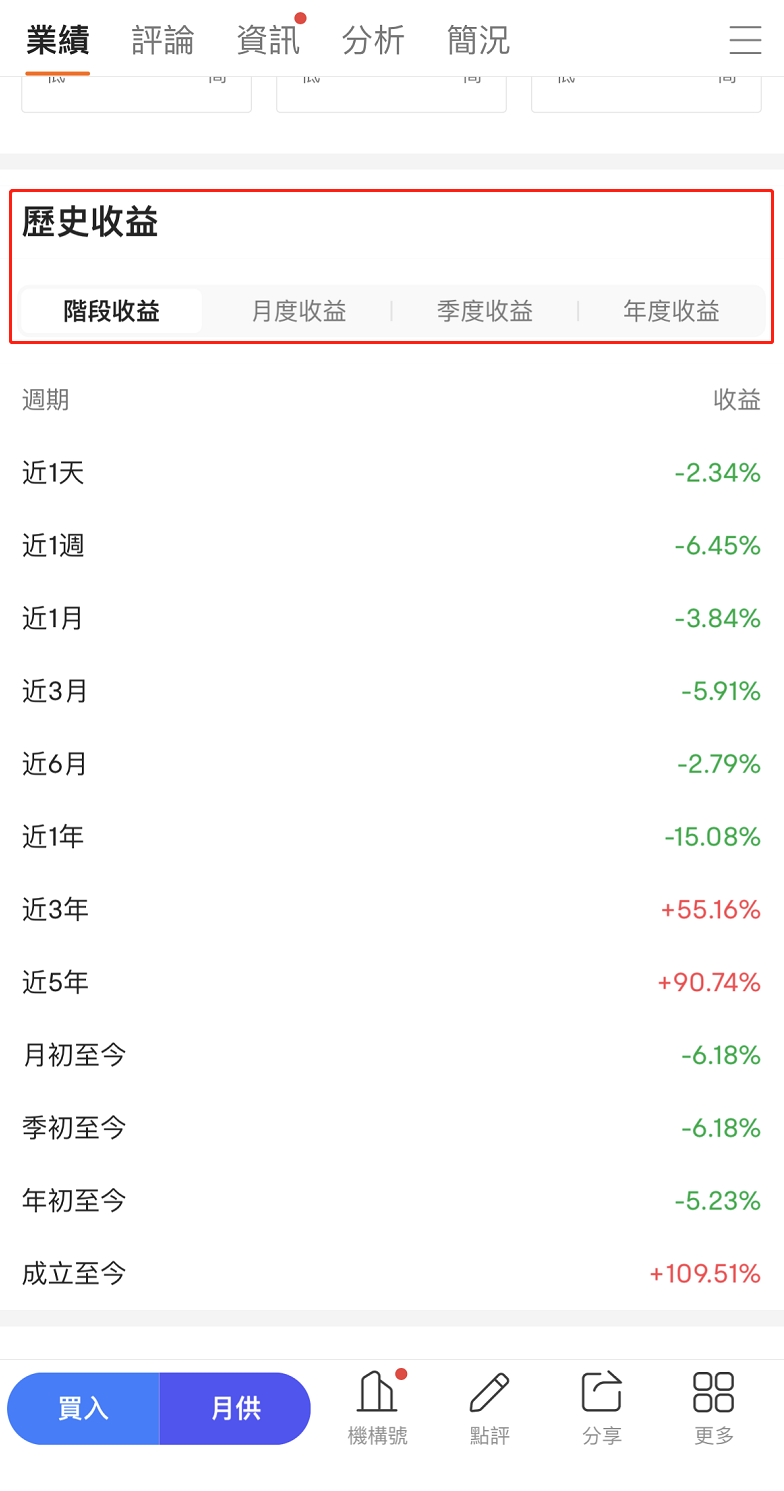Screen dimensions: 784x1491
Task: Tap the 買入 button
Action: pos(84,1408)
